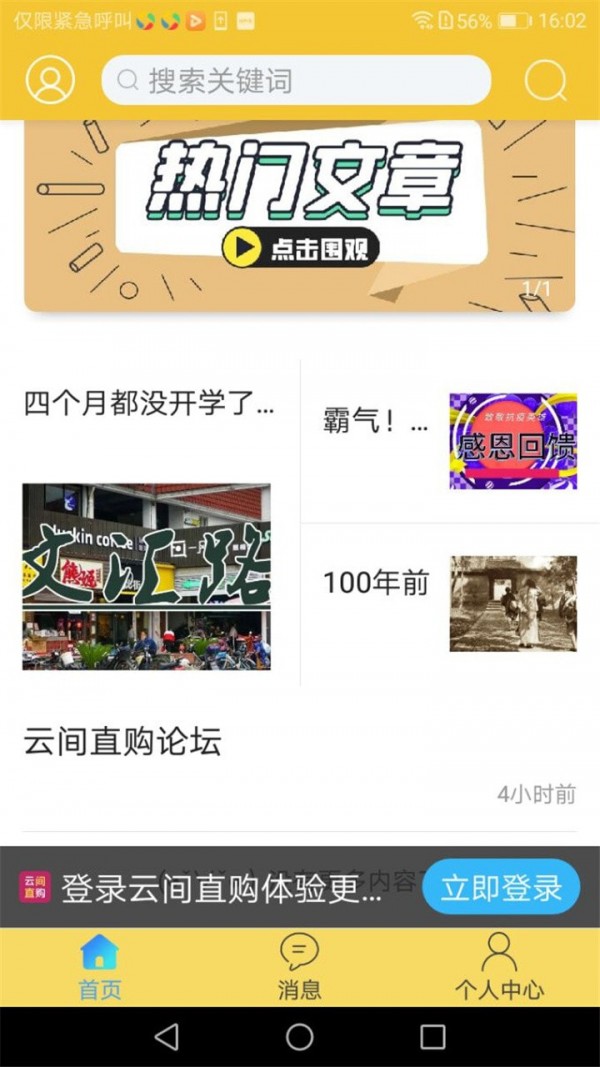
Task: Tap the 搜索关键词 search field
Action: 296,80
